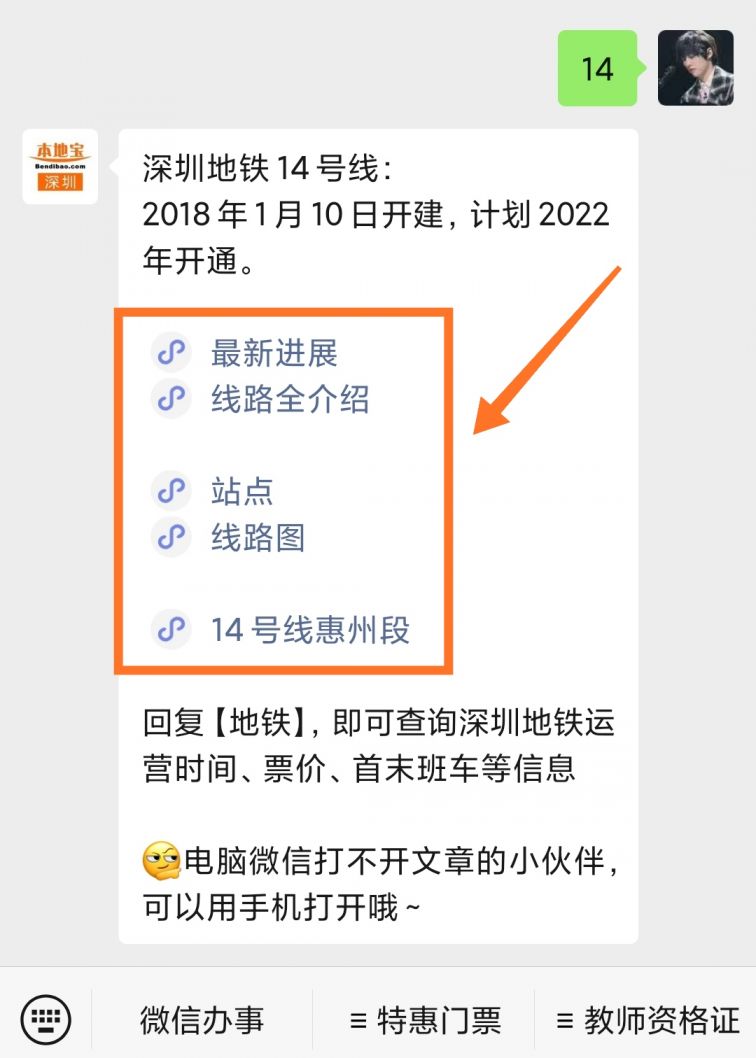Open the 微信办事 menu
Image resolution: width=756 pixels, height=1058 pixels.
(202, 1019)
